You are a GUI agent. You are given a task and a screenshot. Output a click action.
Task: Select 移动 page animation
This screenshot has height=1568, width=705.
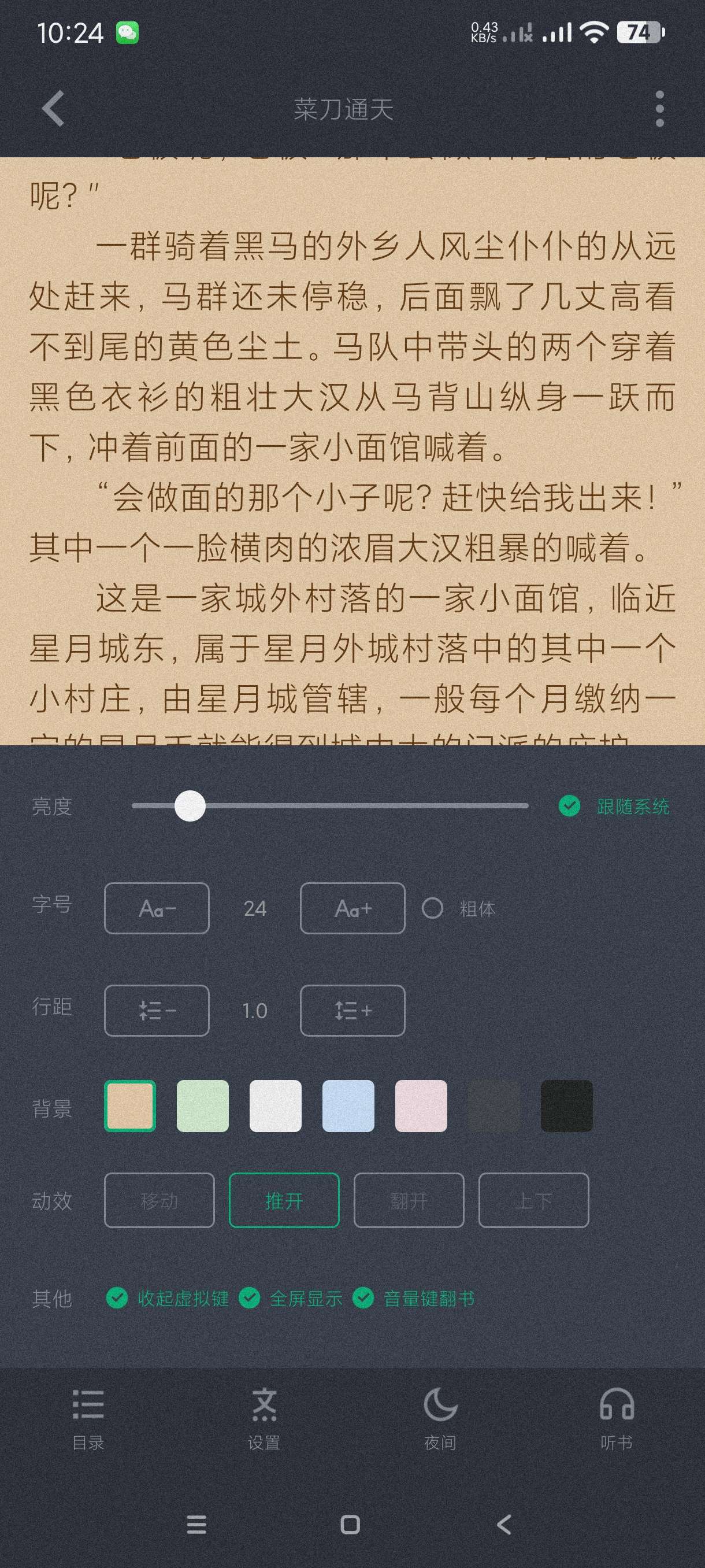click(x=159, y=1200)
